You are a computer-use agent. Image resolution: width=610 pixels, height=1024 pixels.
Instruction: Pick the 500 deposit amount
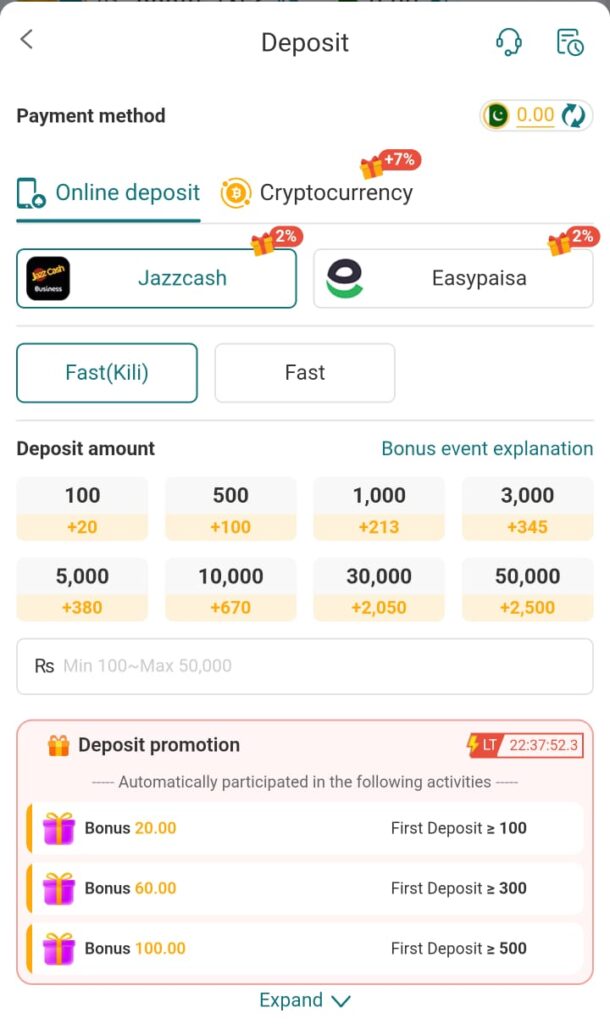point(230,508)
